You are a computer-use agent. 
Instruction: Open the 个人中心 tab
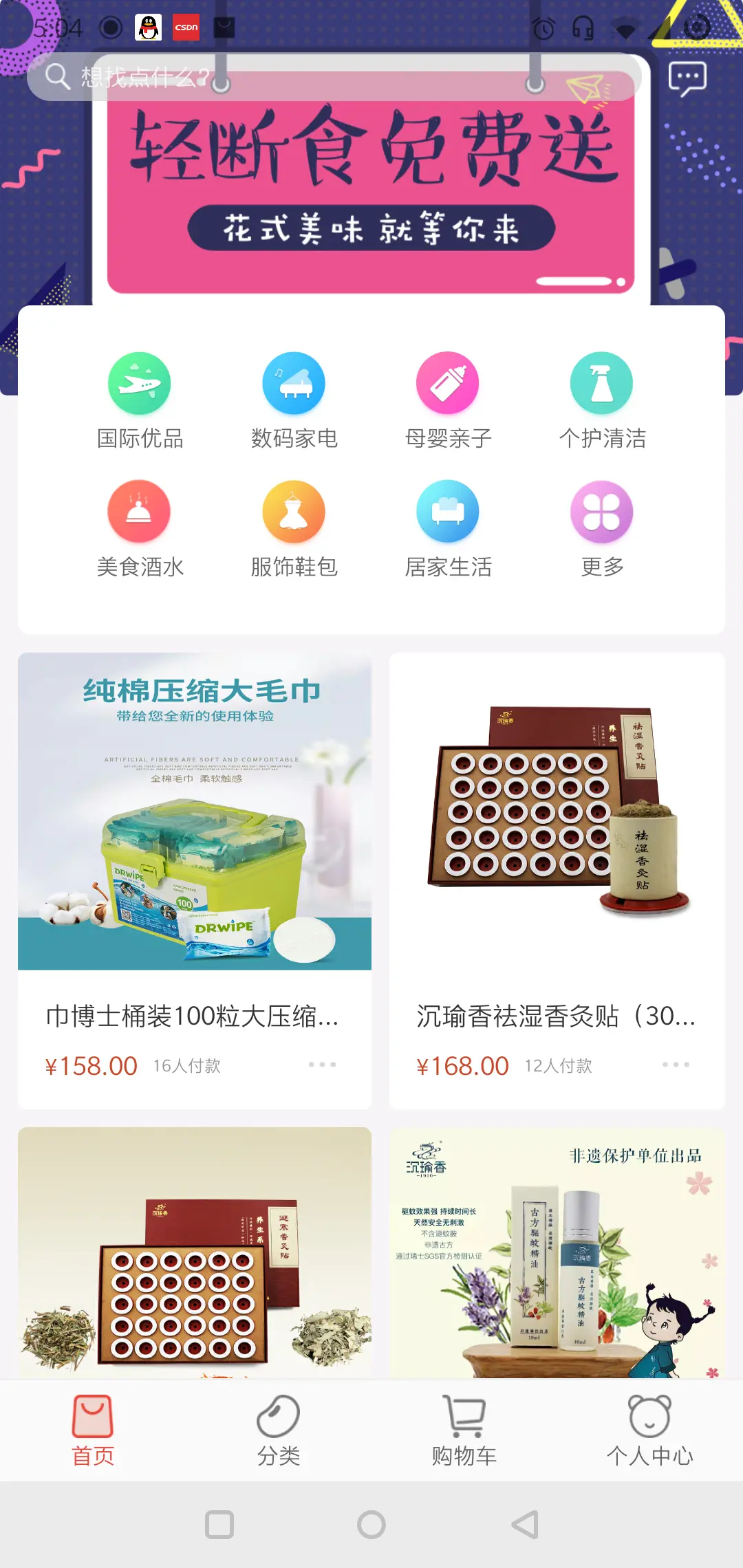(650, 1430)
